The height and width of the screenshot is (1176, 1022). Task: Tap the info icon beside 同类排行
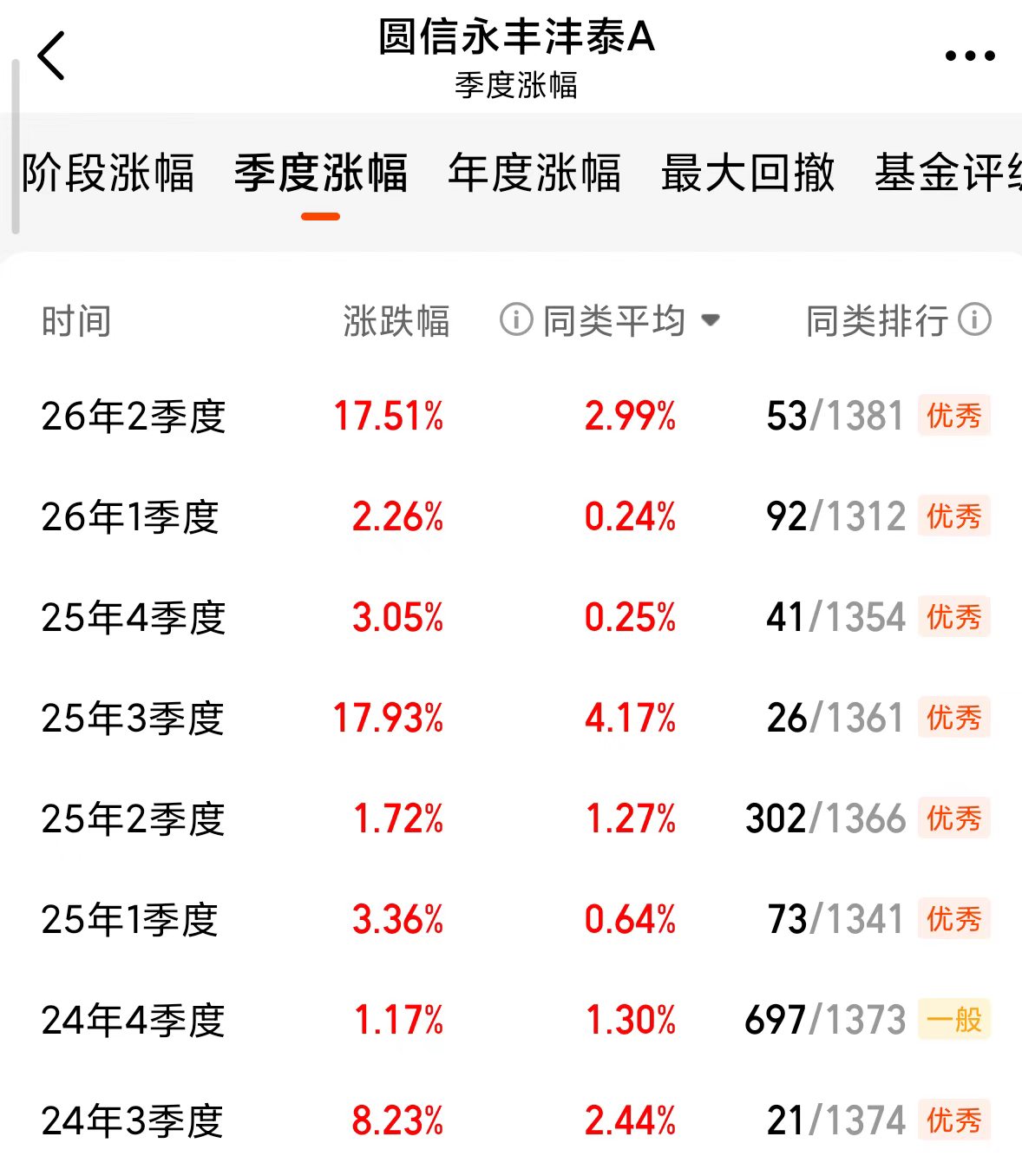(974, 319)
